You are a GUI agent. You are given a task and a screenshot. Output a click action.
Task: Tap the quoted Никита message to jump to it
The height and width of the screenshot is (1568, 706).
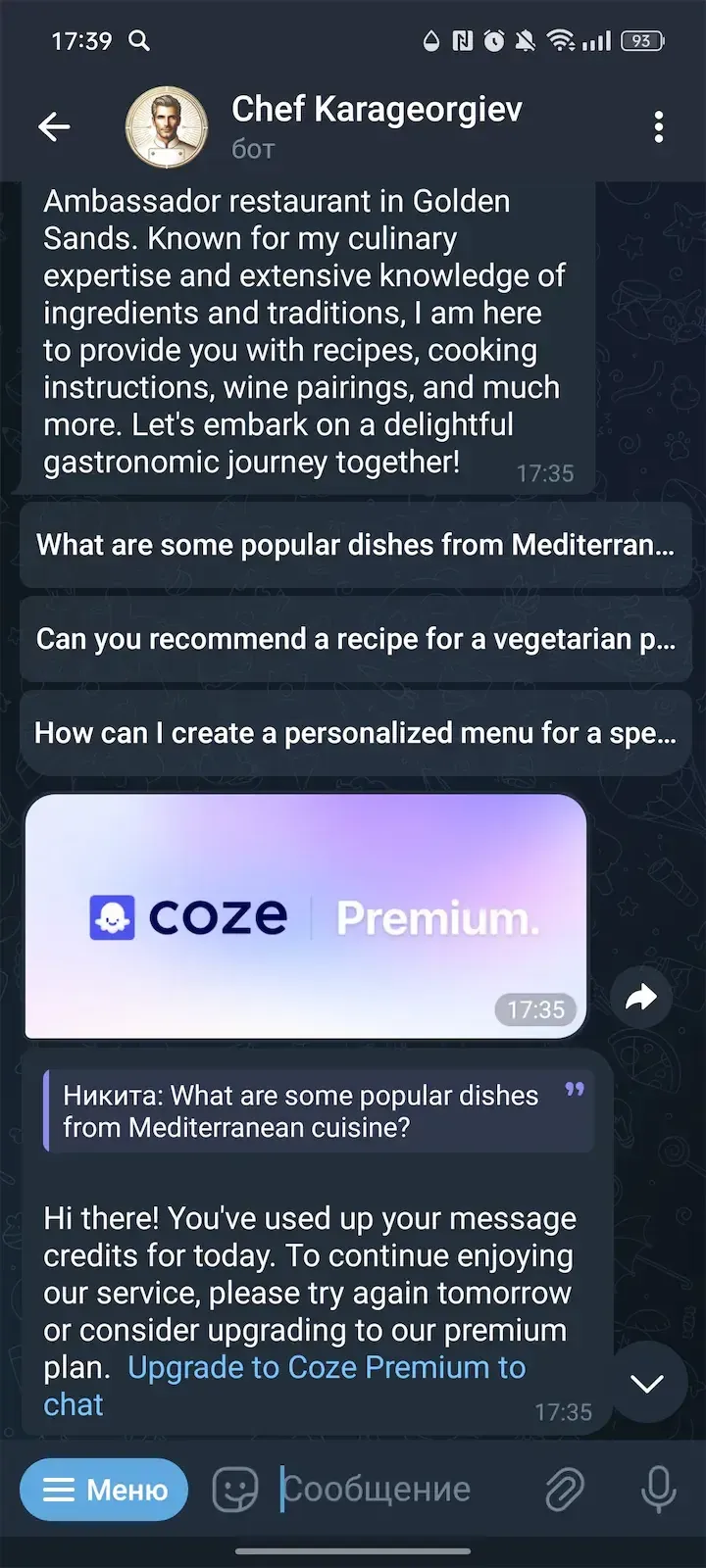coord(317,1110)
